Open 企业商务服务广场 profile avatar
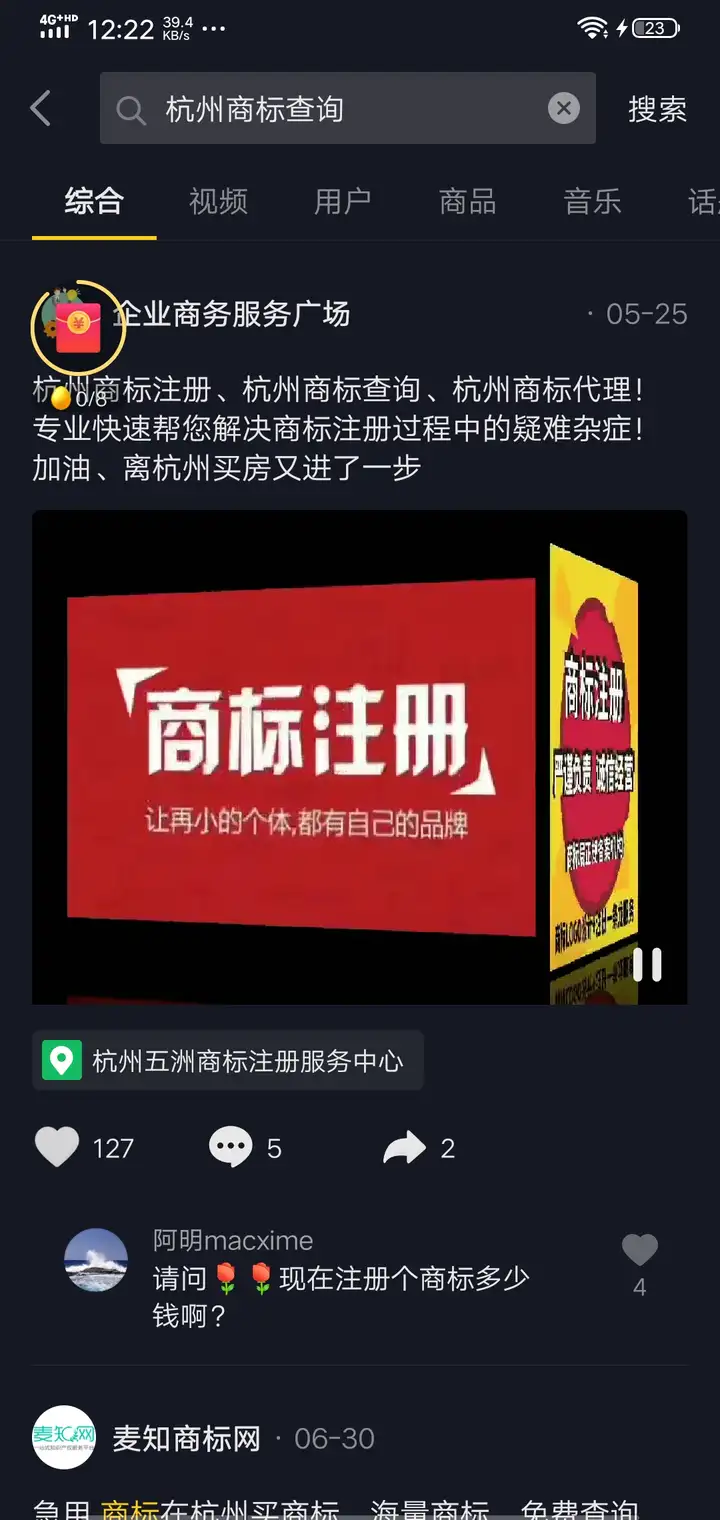The height and width of the screenshot is (1520, 720). click(78, 326)
